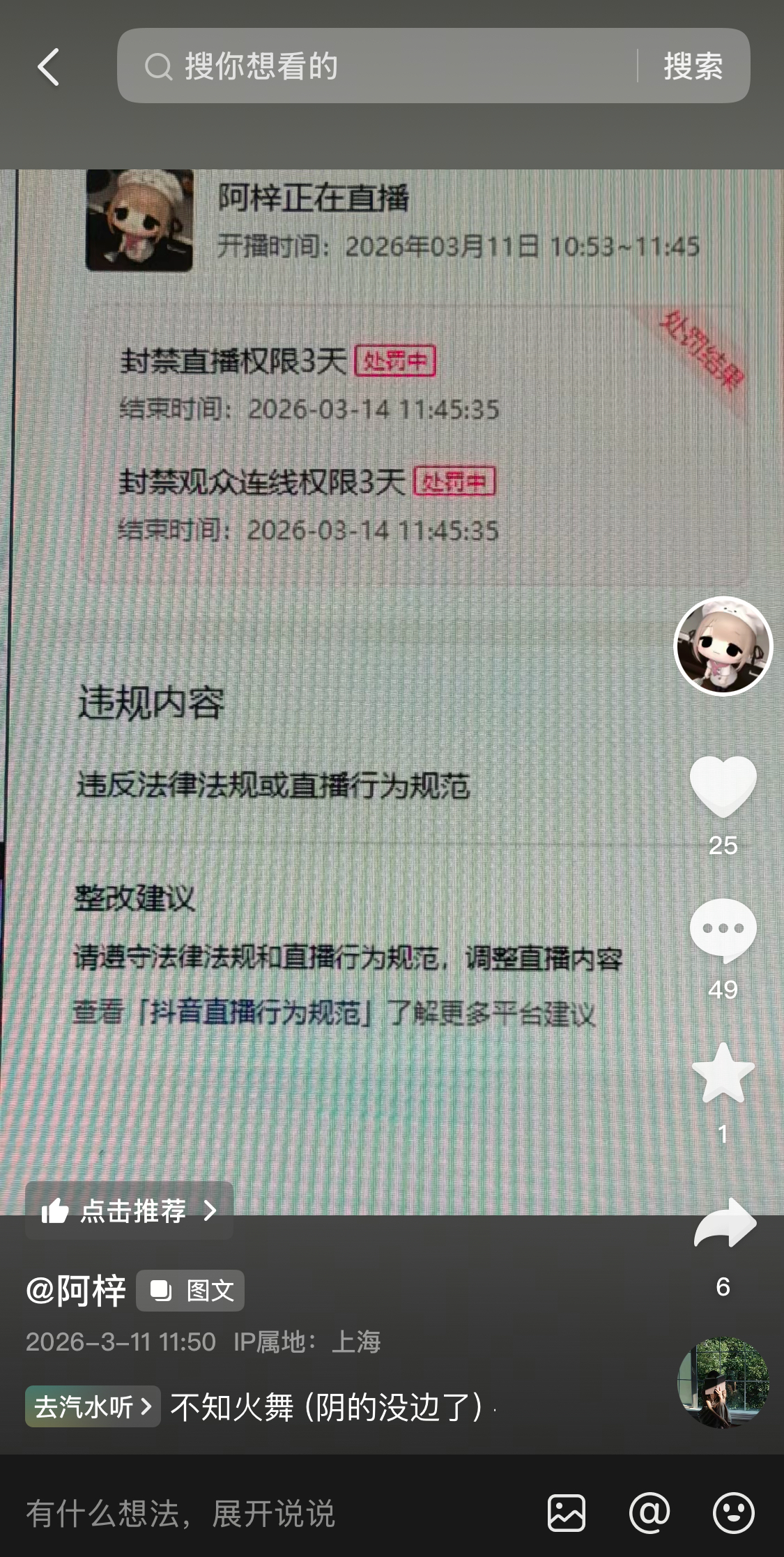Mention someone using the @ icon
The image size is (784, 1557).
tap(649, 1513)
